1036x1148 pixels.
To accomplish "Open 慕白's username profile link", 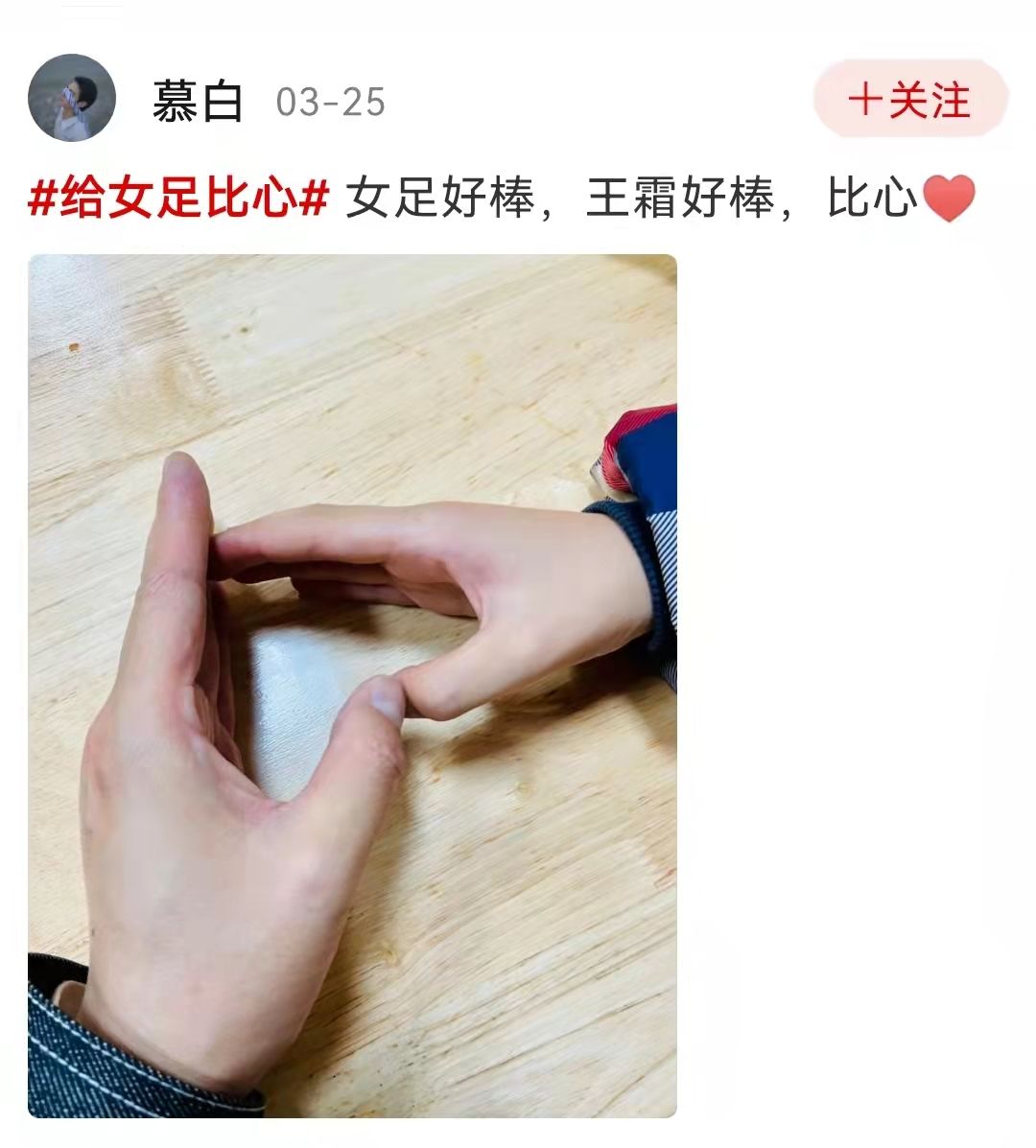I will point(199,102).
